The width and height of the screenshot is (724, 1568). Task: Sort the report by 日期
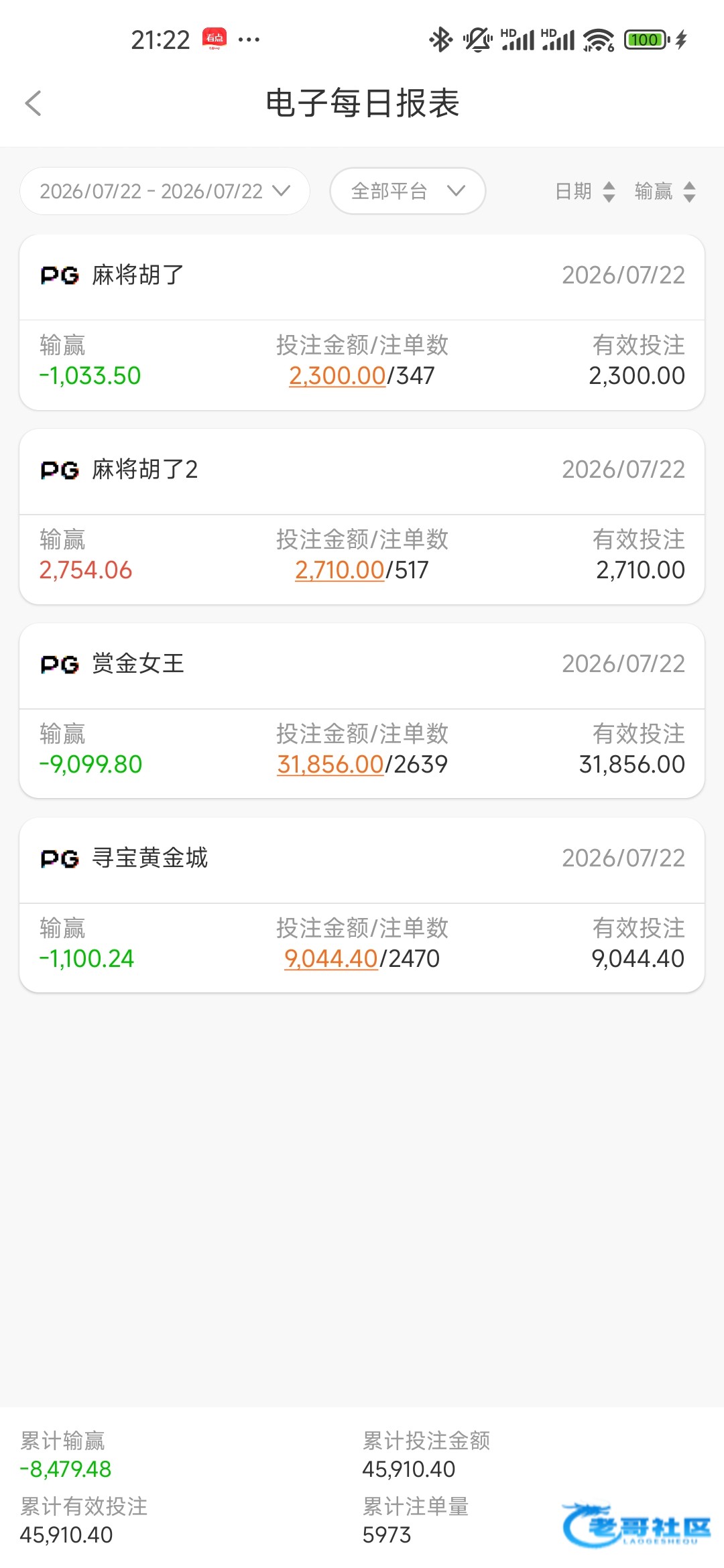tap(585, 192)
